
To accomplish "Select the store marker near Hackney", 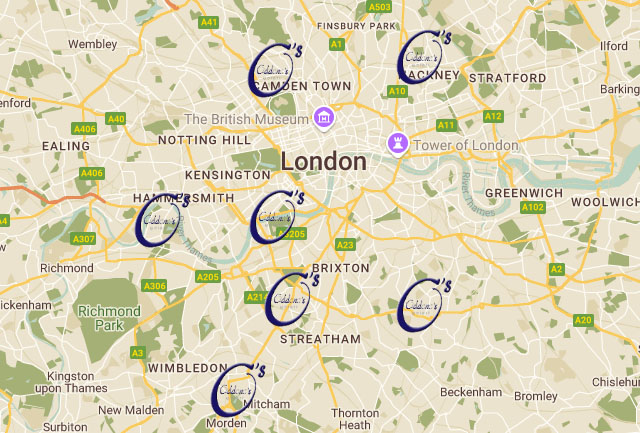I will [x=425, y=58].
